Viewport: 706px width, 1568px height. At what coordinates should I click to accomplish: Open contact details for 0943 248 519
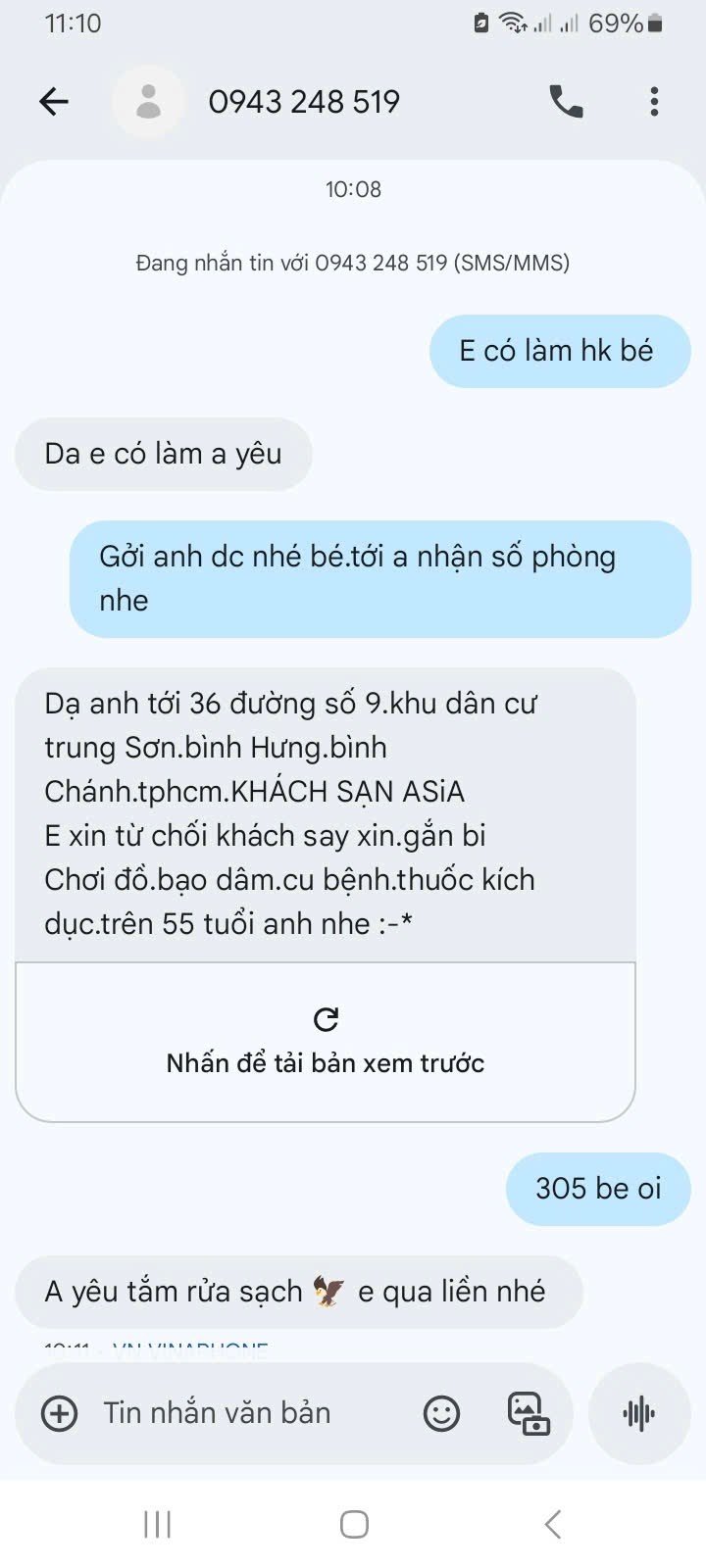(303, 101)
